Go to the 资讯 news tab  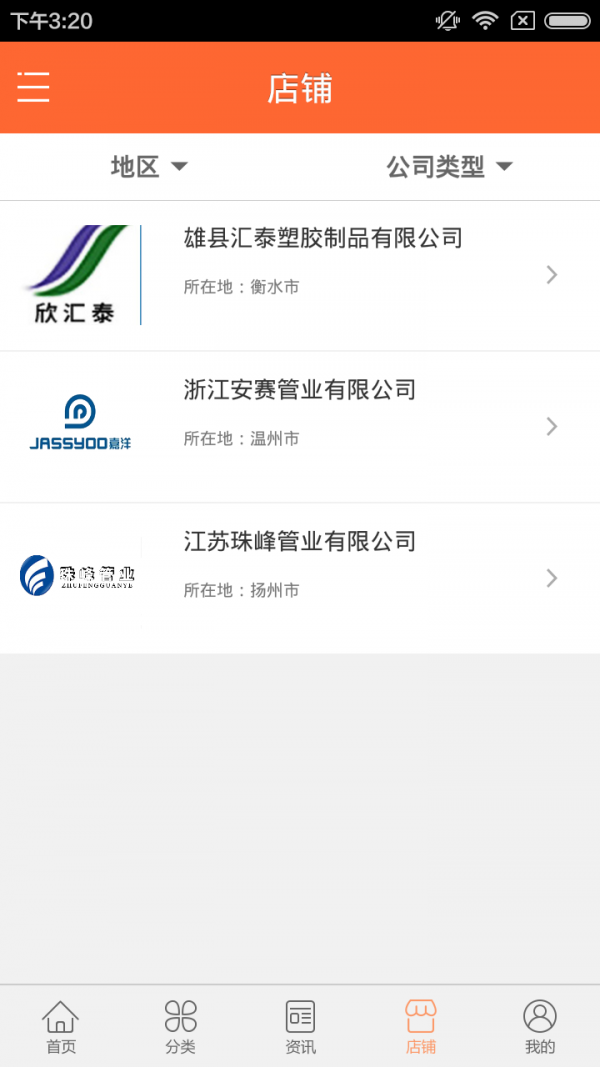pos(300,1027)
